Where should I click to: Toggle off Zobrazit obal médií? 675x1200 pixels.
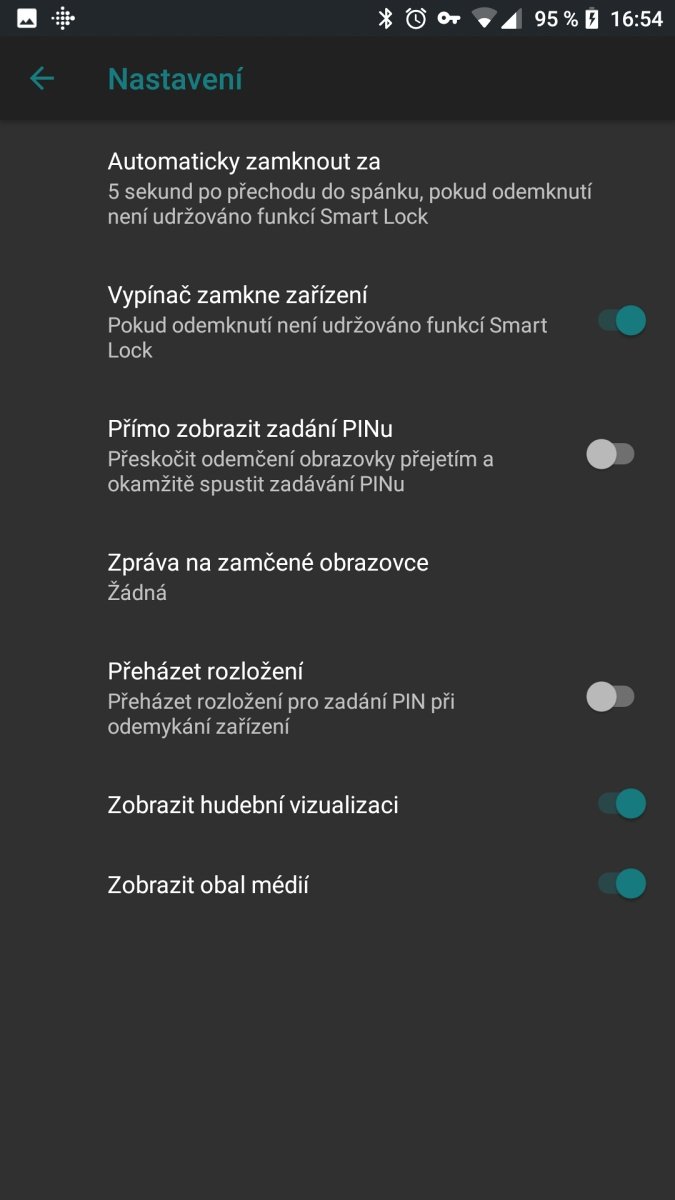click(x=622, y=884)
